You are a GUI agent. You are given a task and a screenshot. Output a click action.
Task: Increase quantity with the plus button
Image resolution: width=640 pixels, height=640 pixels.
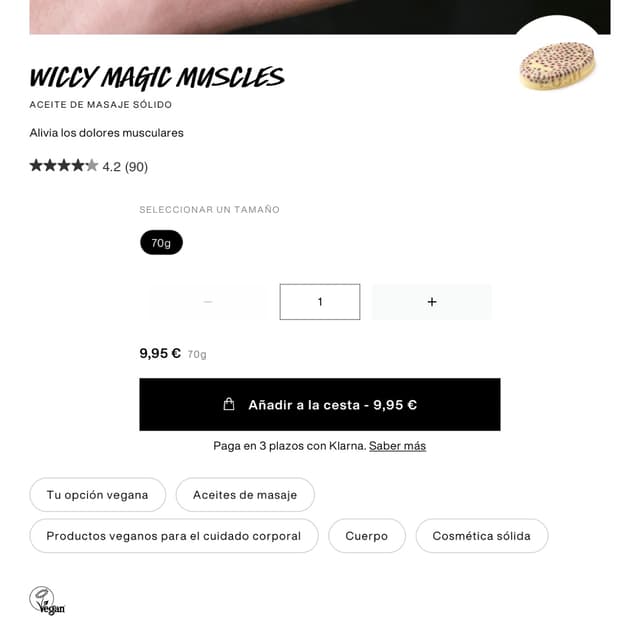click(x=431, y=302)
